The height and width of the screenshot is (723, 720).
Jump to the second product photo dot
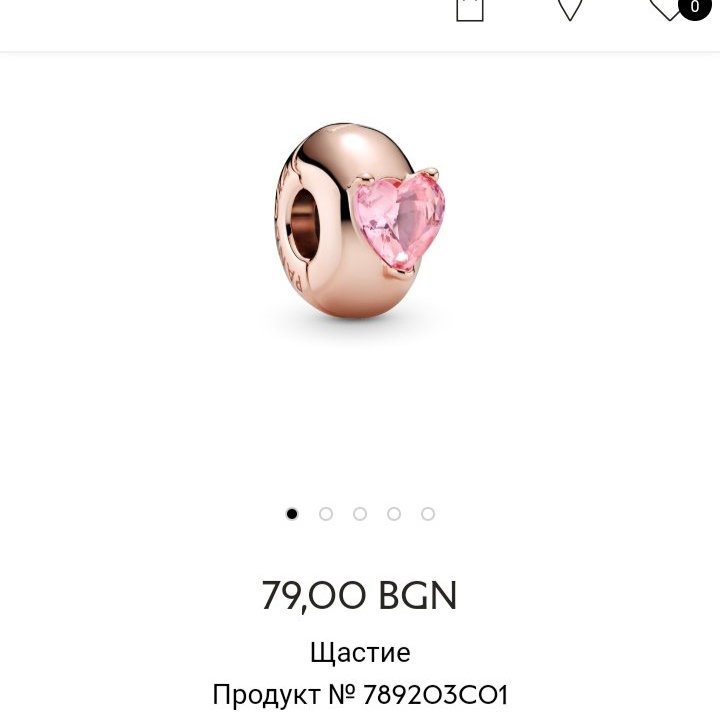click(326, 514)
